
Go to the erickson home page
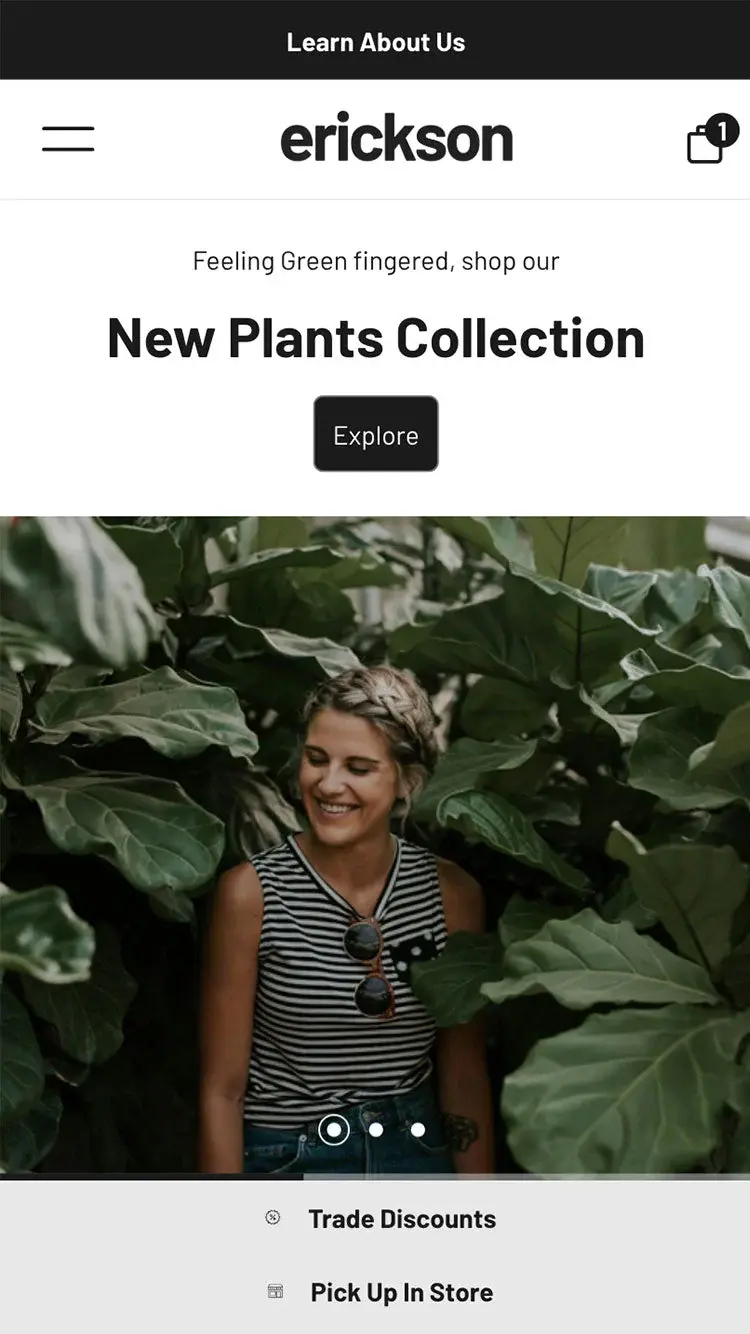tap(396, 139)
